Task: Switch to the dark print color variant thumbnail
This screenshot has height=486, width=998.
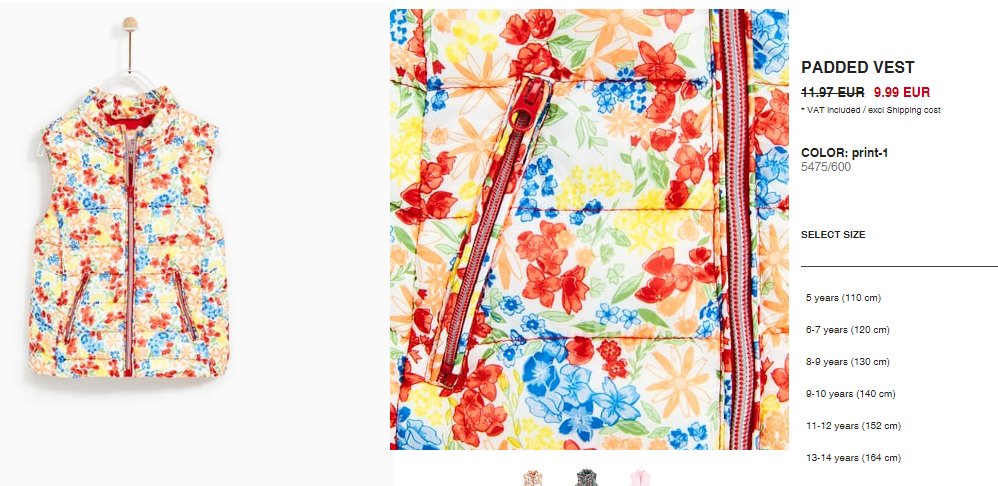Action: [587, 478]
